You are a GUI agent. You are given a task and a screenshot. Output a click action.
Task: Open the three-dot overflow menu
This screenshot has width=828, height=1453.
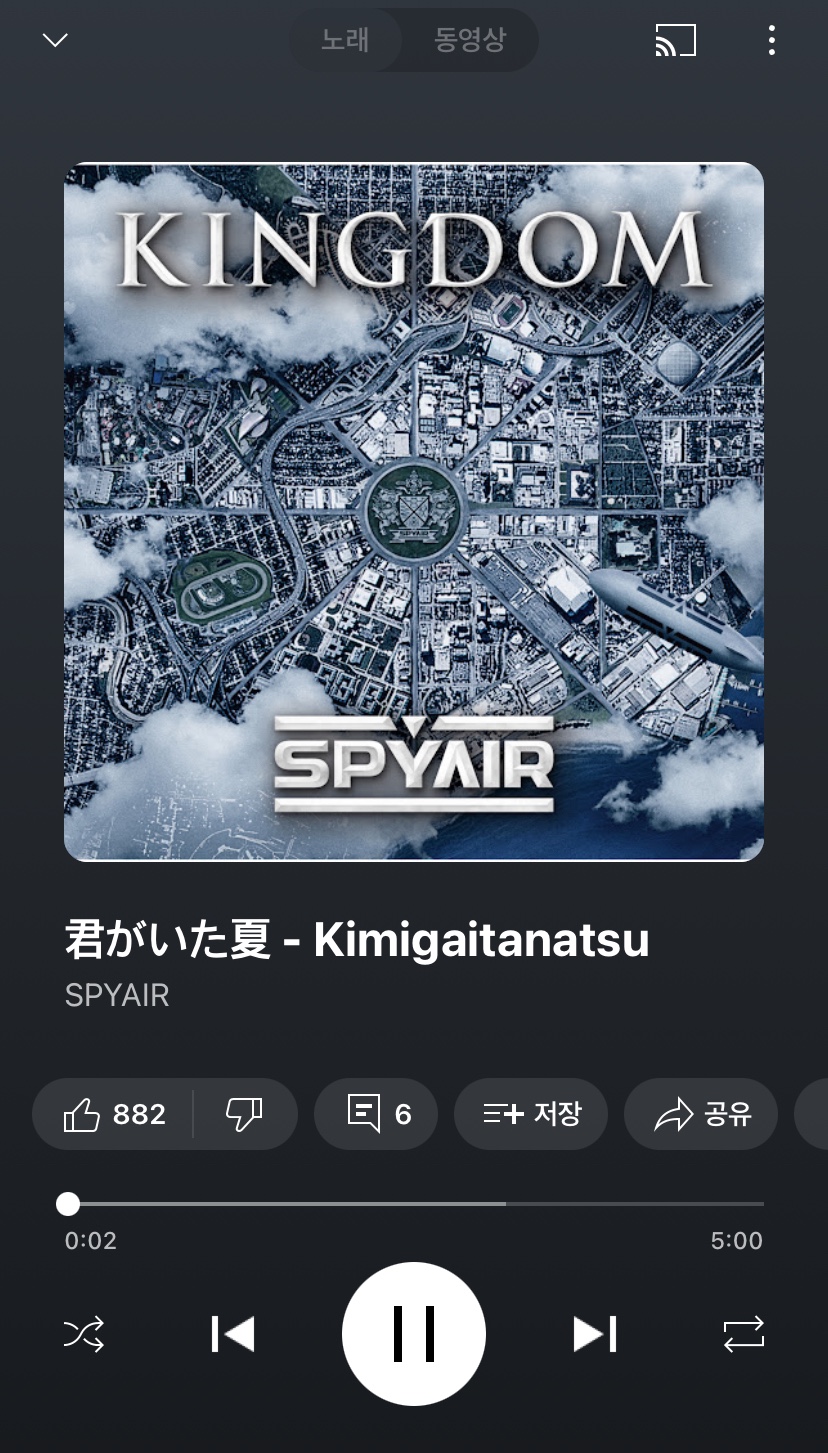click(x=771, y=40)
